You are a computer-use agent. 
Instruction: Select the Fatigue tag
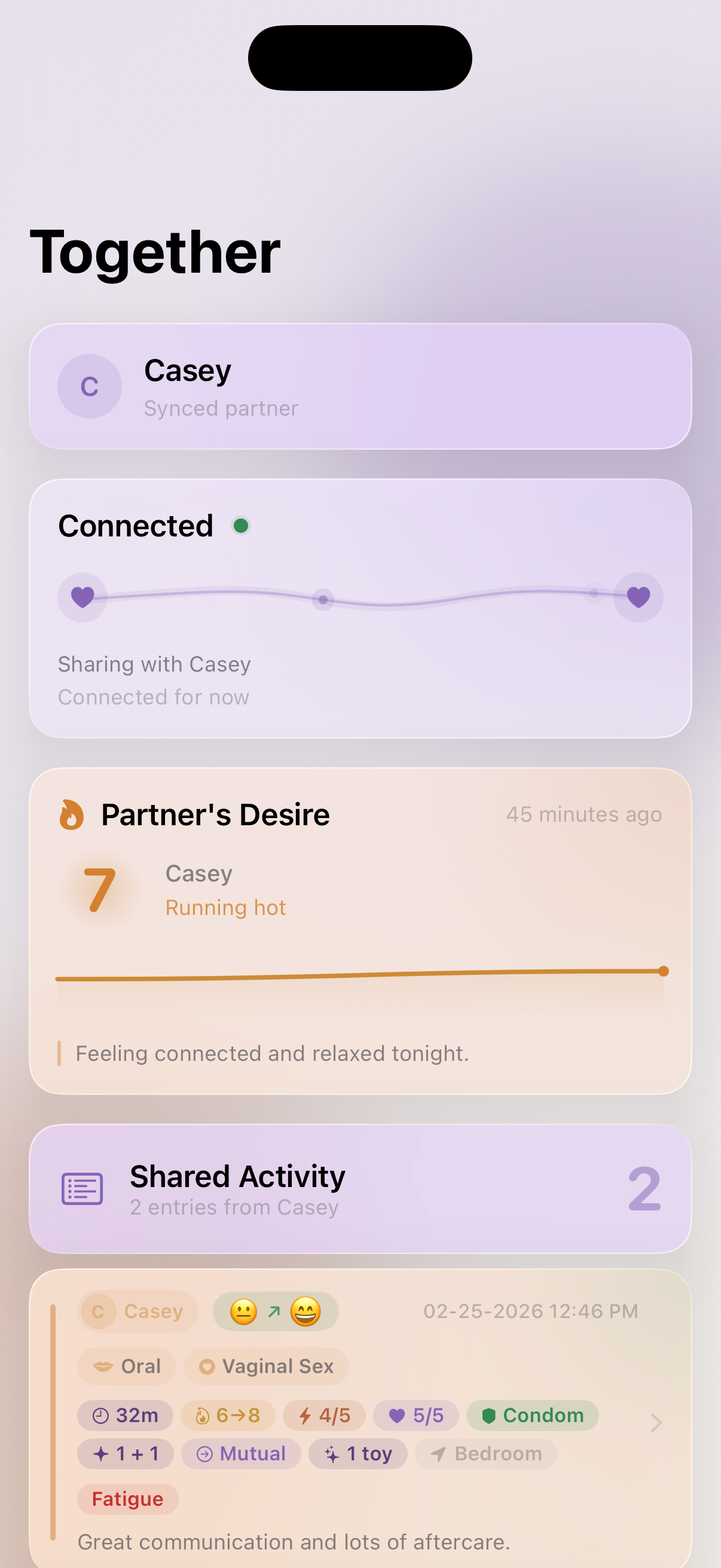[x=127, y=1499]
